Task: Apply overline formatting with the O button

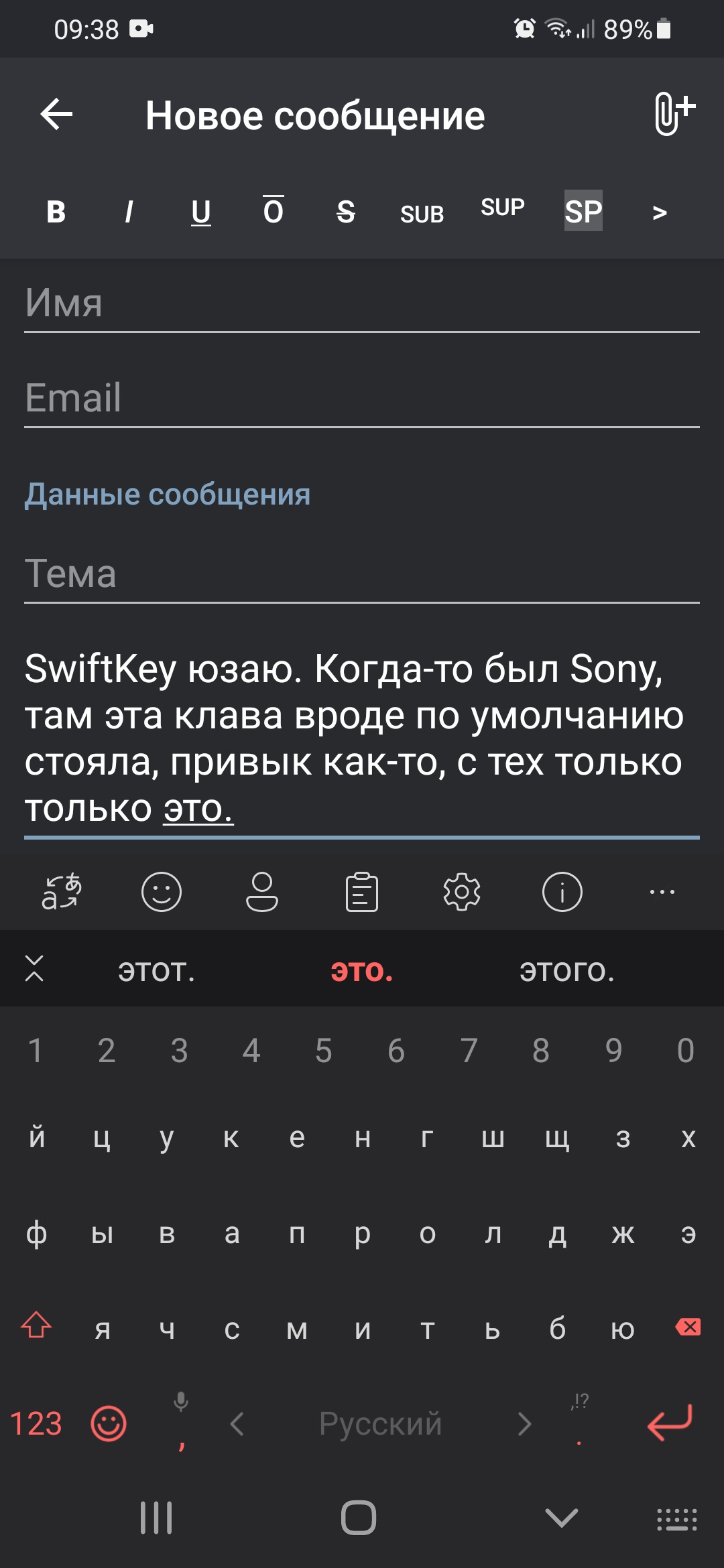Action: [x=274, y=210]
